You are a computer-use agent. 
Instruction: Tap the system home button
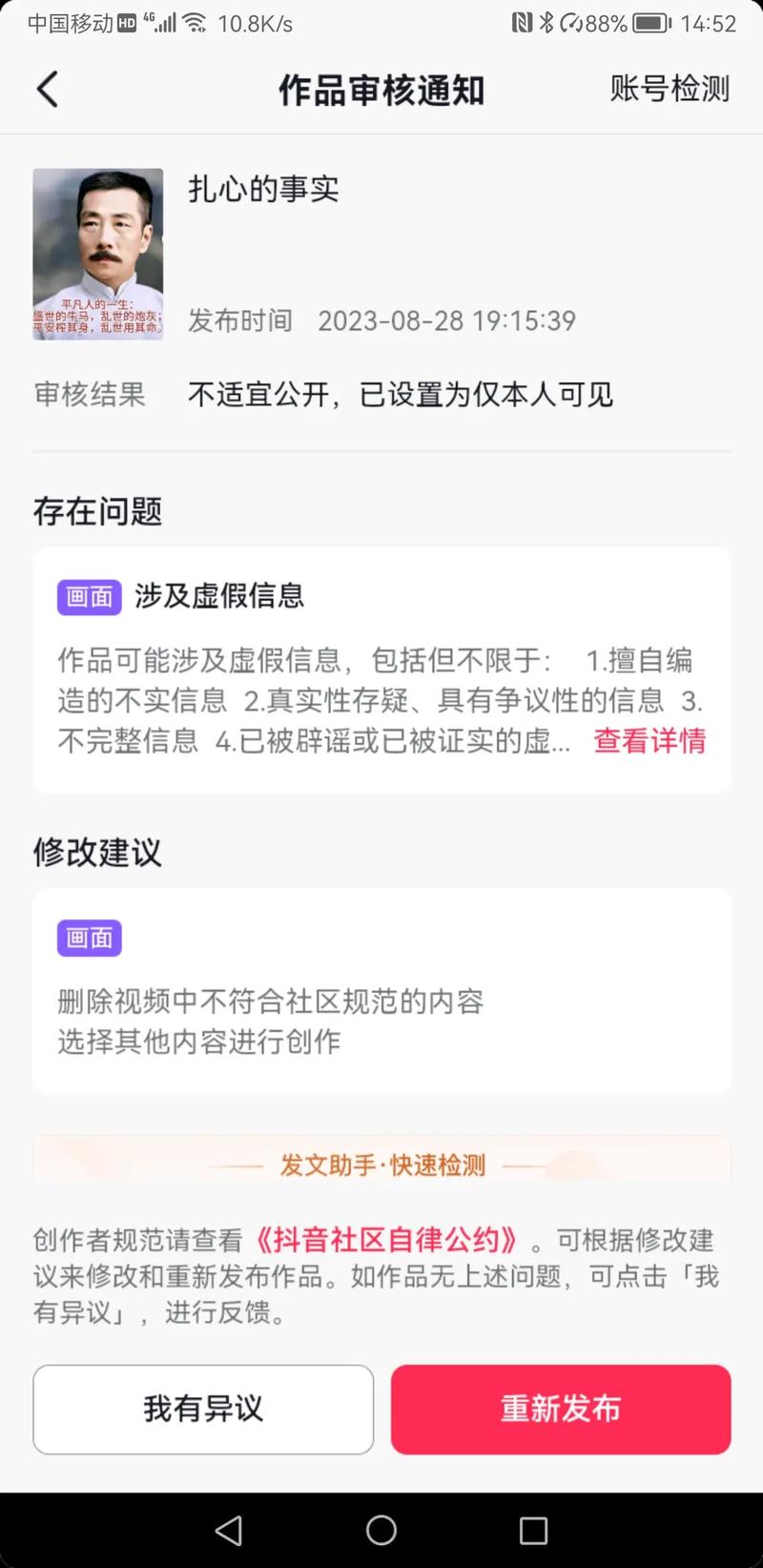(x=381, y=1530)
